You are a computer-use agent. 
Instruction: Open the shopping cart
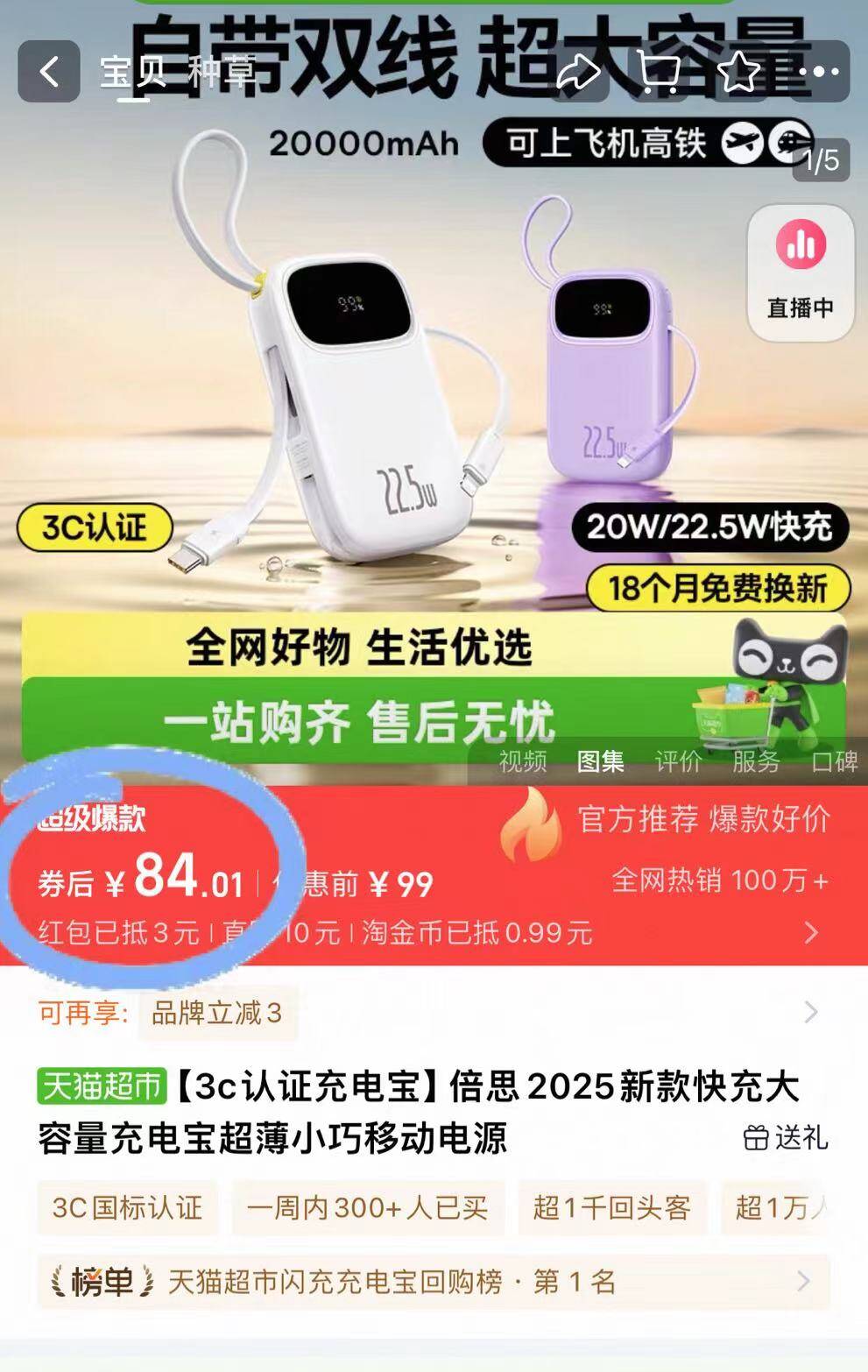[659, 72]
